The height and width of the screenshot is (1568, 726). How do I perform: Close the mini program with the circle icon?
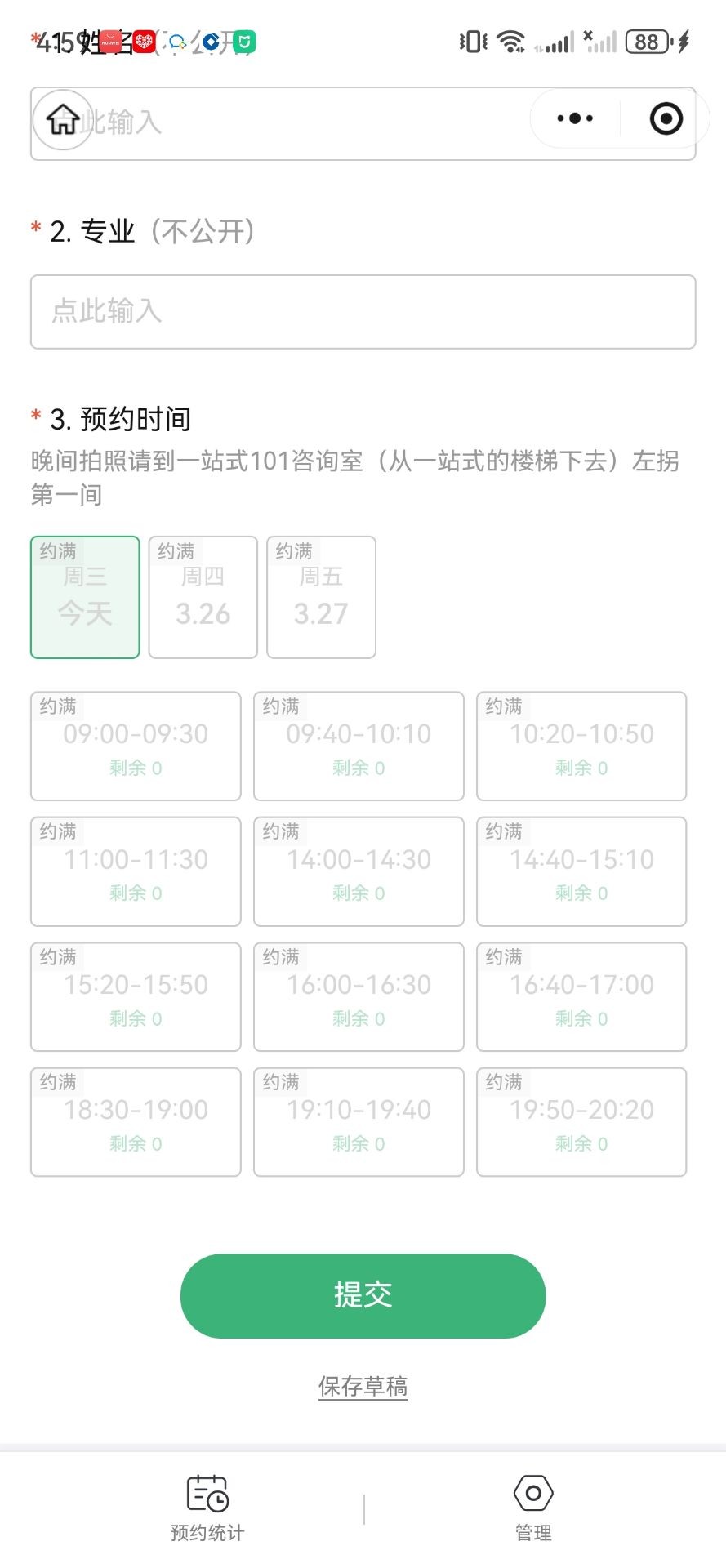click(666, 118)
